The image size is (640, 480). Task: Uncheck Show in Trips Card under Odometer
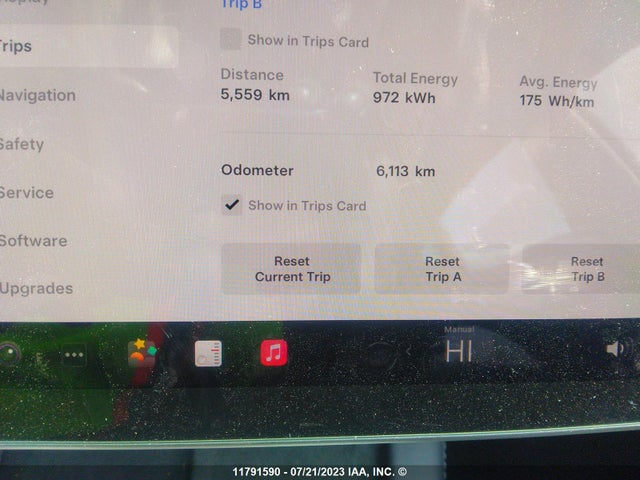click(x=231, y=205)
